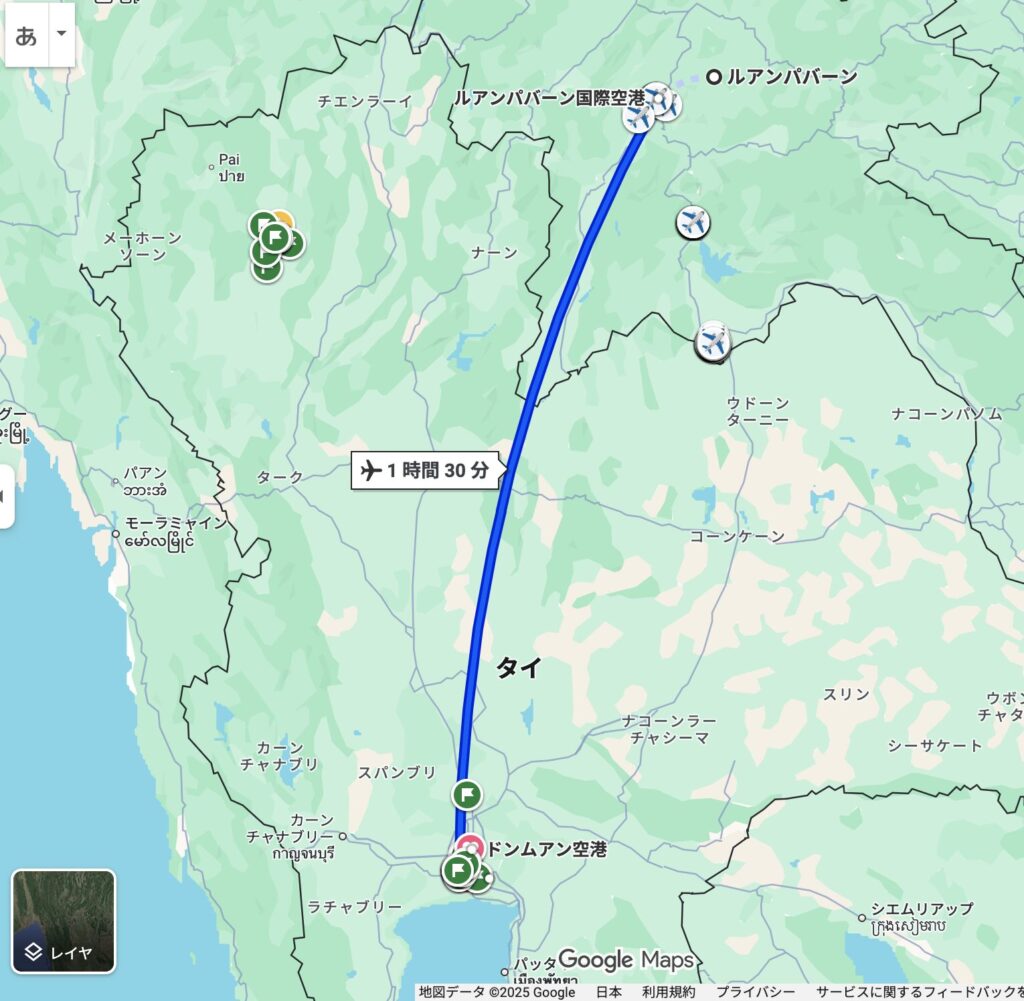Select the ルアンパバーン destination marker
1024x1001 pixels.
[x=714, y=77]
